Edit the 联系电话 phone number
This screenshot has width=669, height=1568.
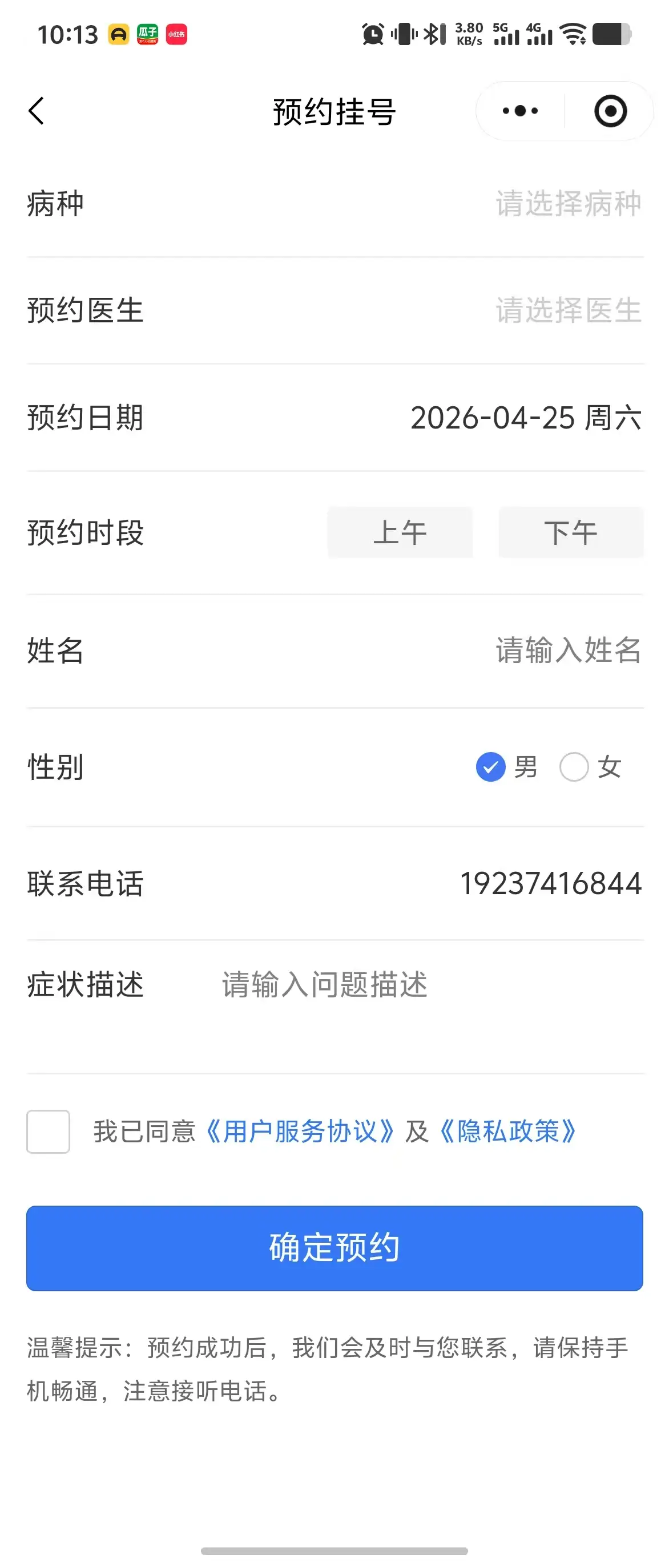[550, 884]
